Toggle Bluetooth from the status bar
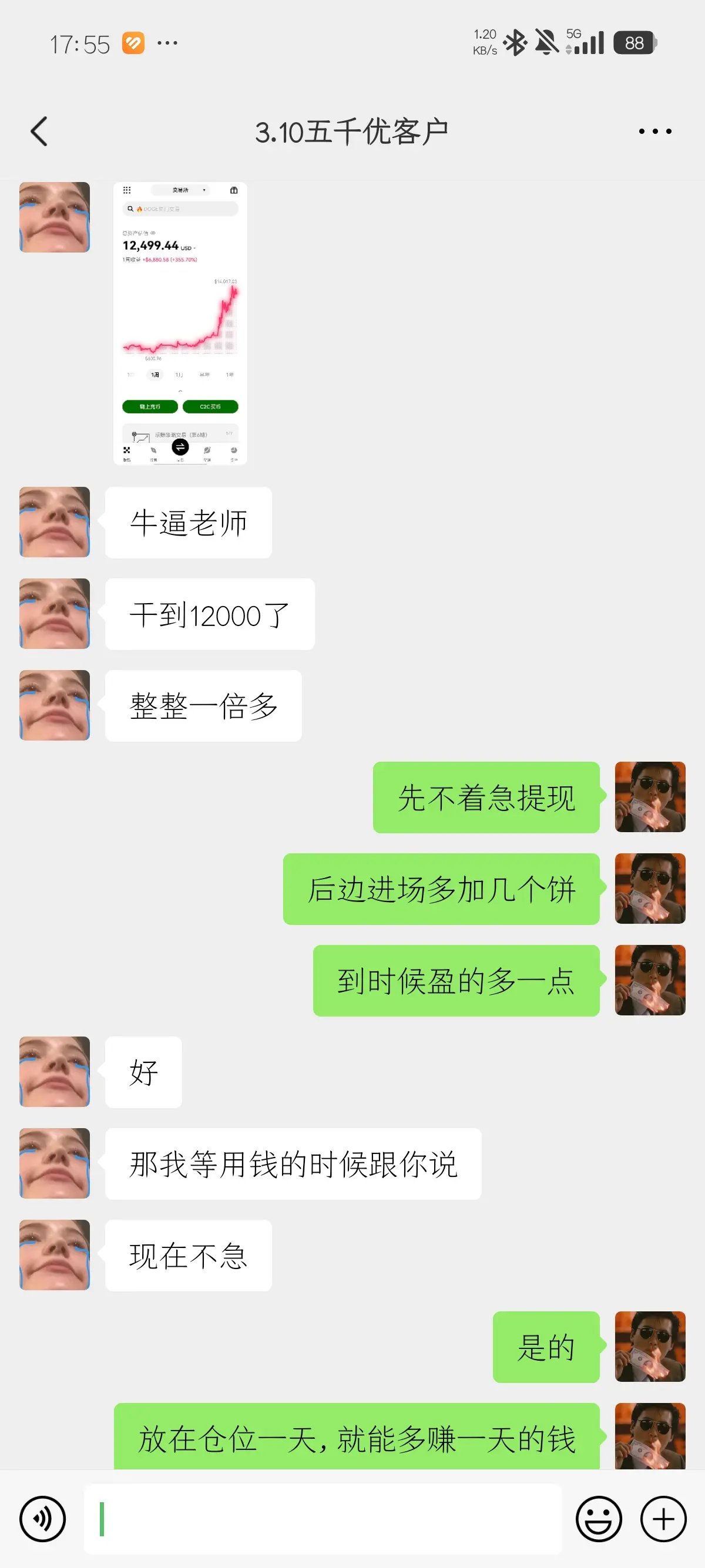 click(x=516, y=41)
